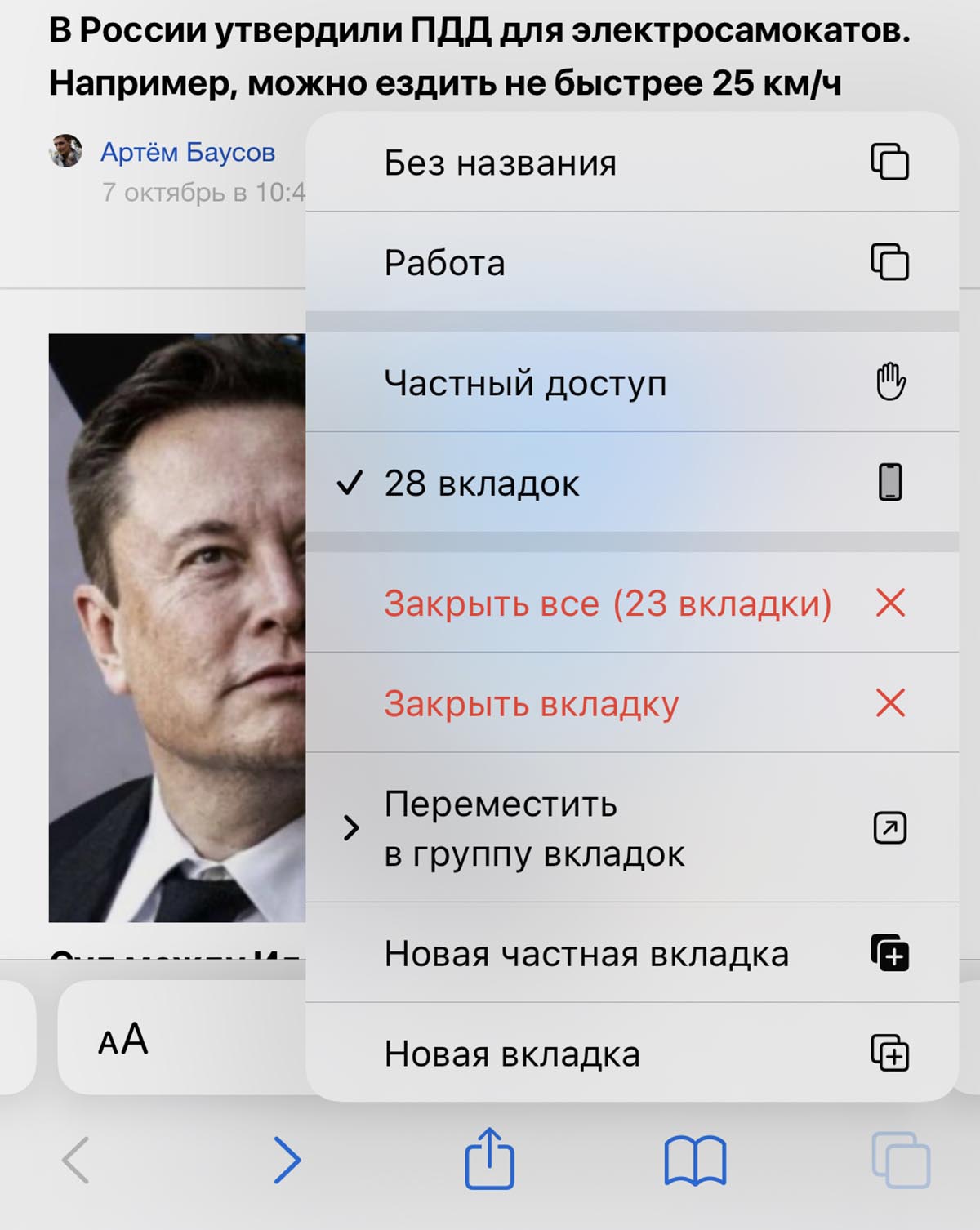This screenshot has height=1230, width=980.
Task: Open the tabs overview icon
Action: tap(901, 1160)
